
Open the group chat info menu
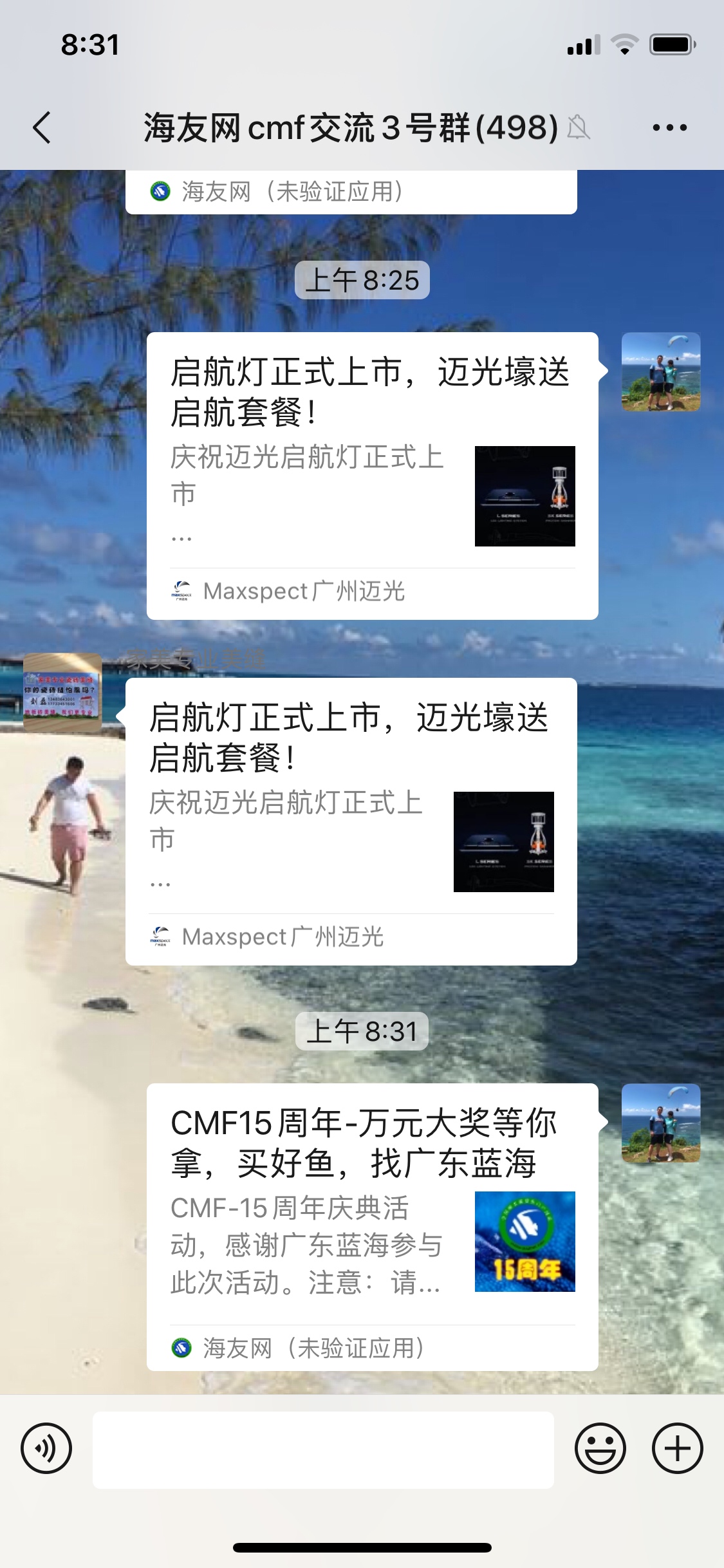click(669, 127)
